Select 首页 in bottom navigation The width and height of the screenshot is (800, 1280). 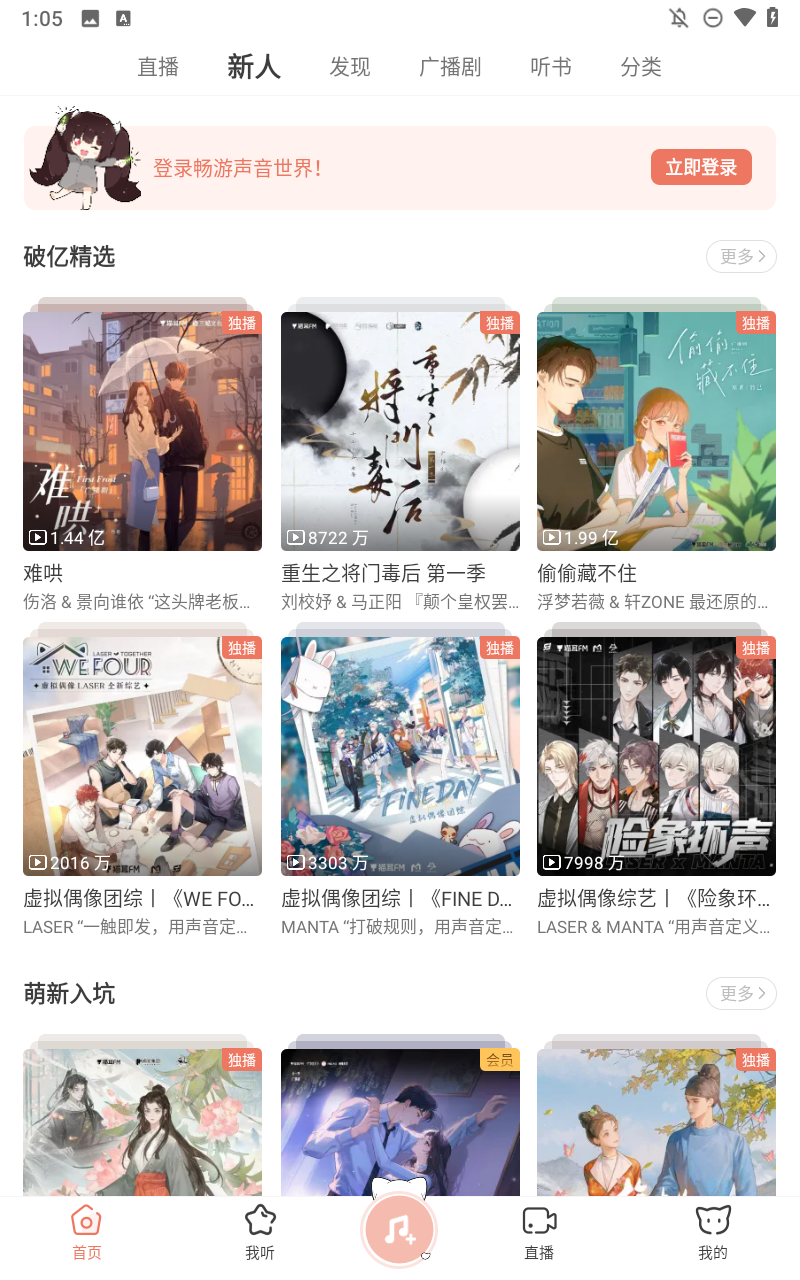tap(87, 1232)
